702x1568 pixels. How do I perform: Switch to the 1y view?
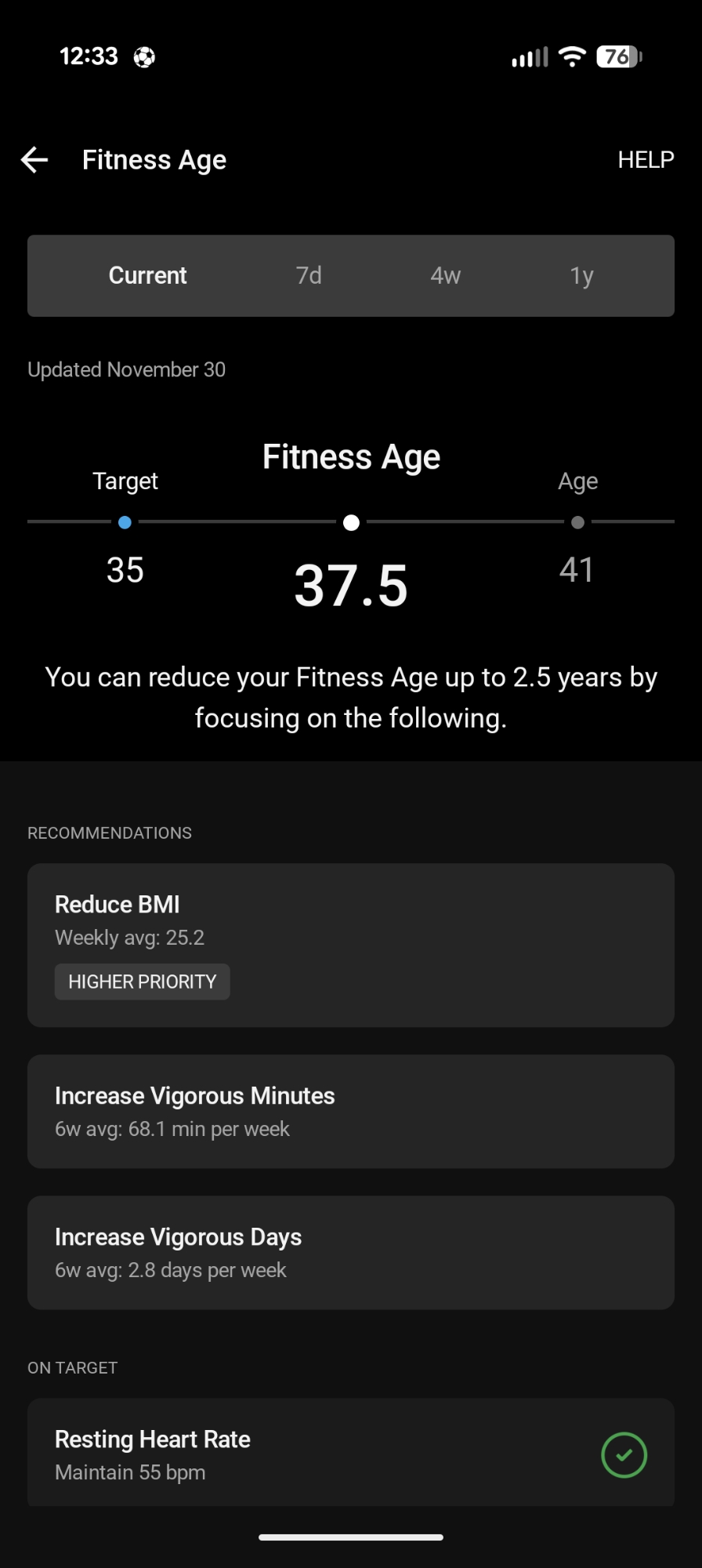581,276
